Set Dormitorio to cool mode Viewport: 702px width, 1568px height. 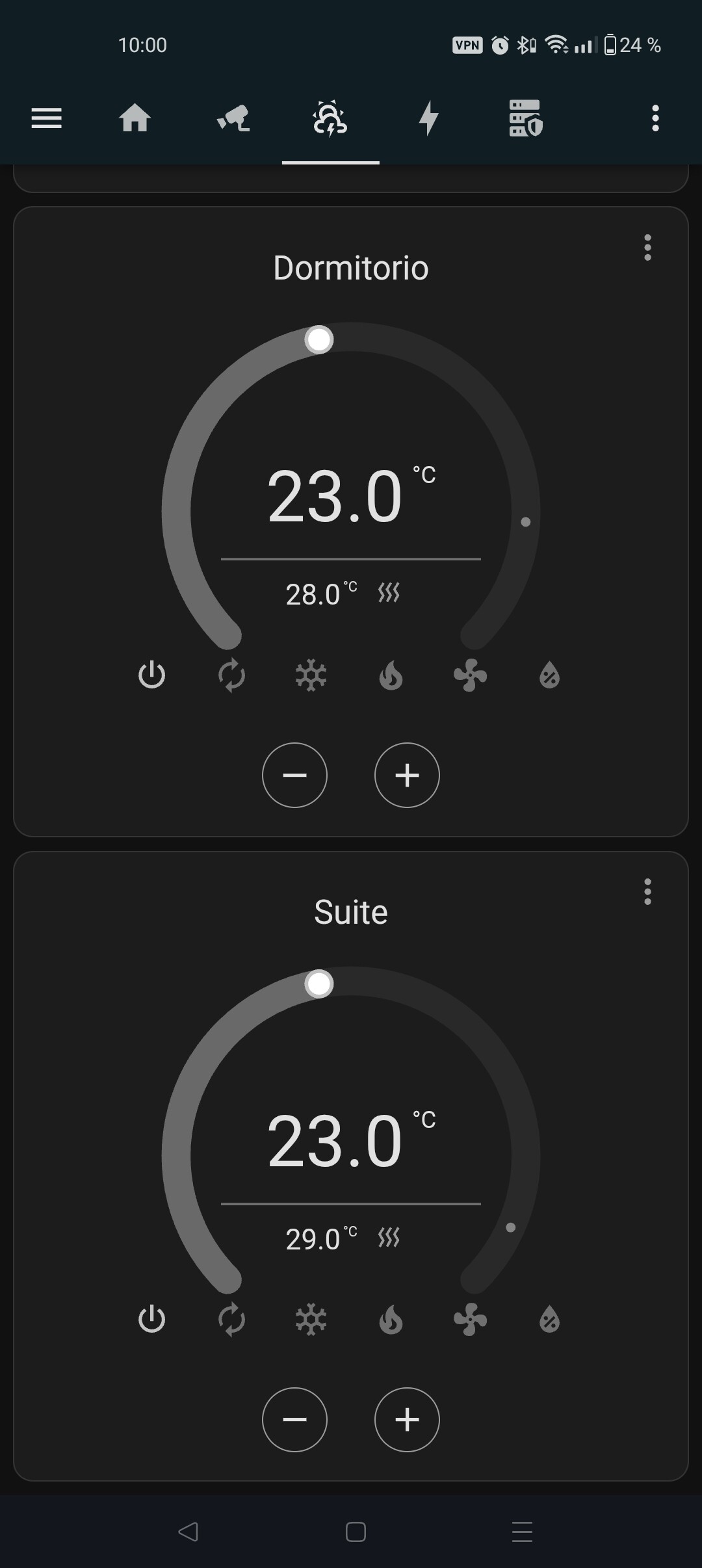point(311,675)
